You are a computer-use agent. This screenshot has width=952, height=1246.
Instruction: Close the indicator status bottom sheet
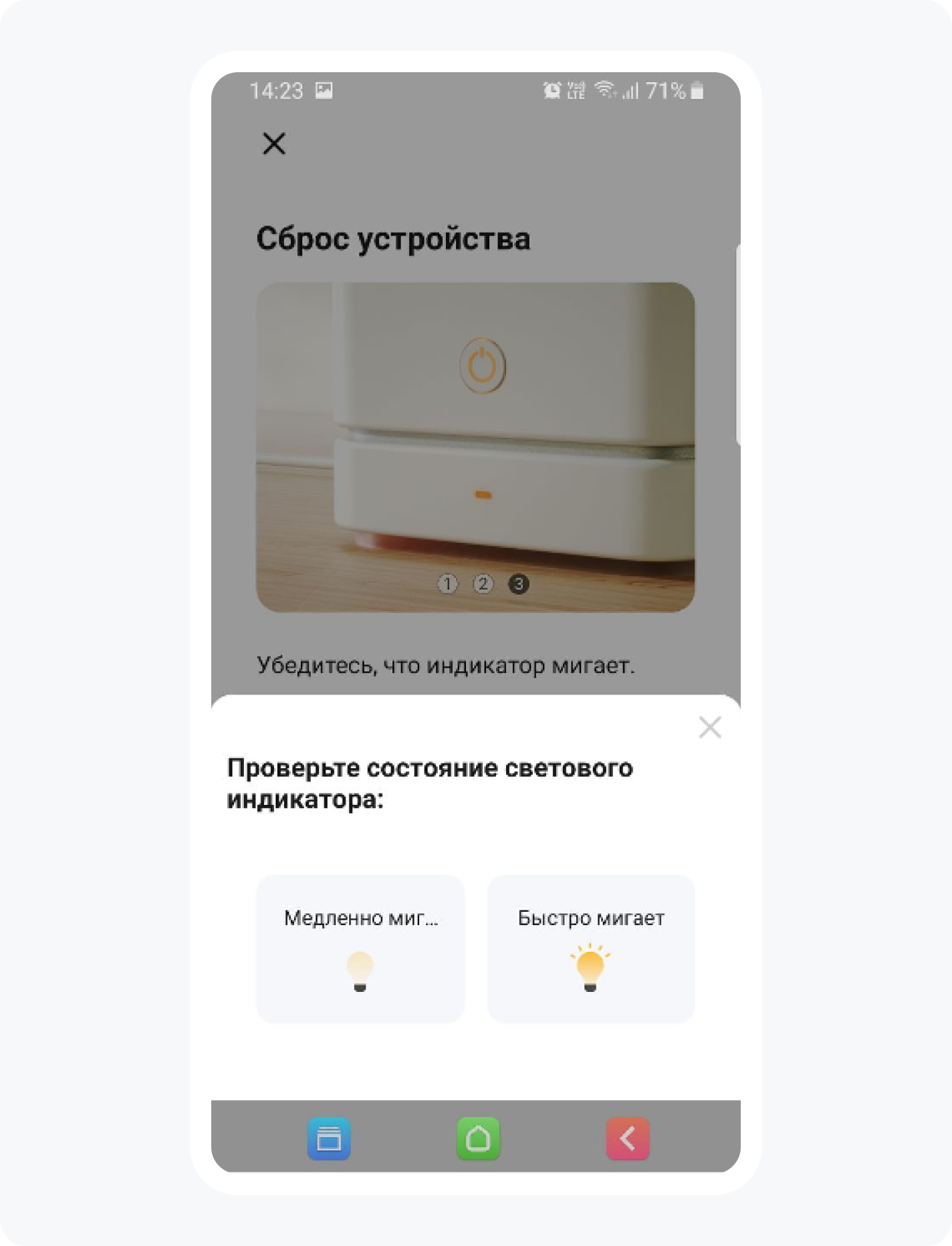tap(709, 727)
